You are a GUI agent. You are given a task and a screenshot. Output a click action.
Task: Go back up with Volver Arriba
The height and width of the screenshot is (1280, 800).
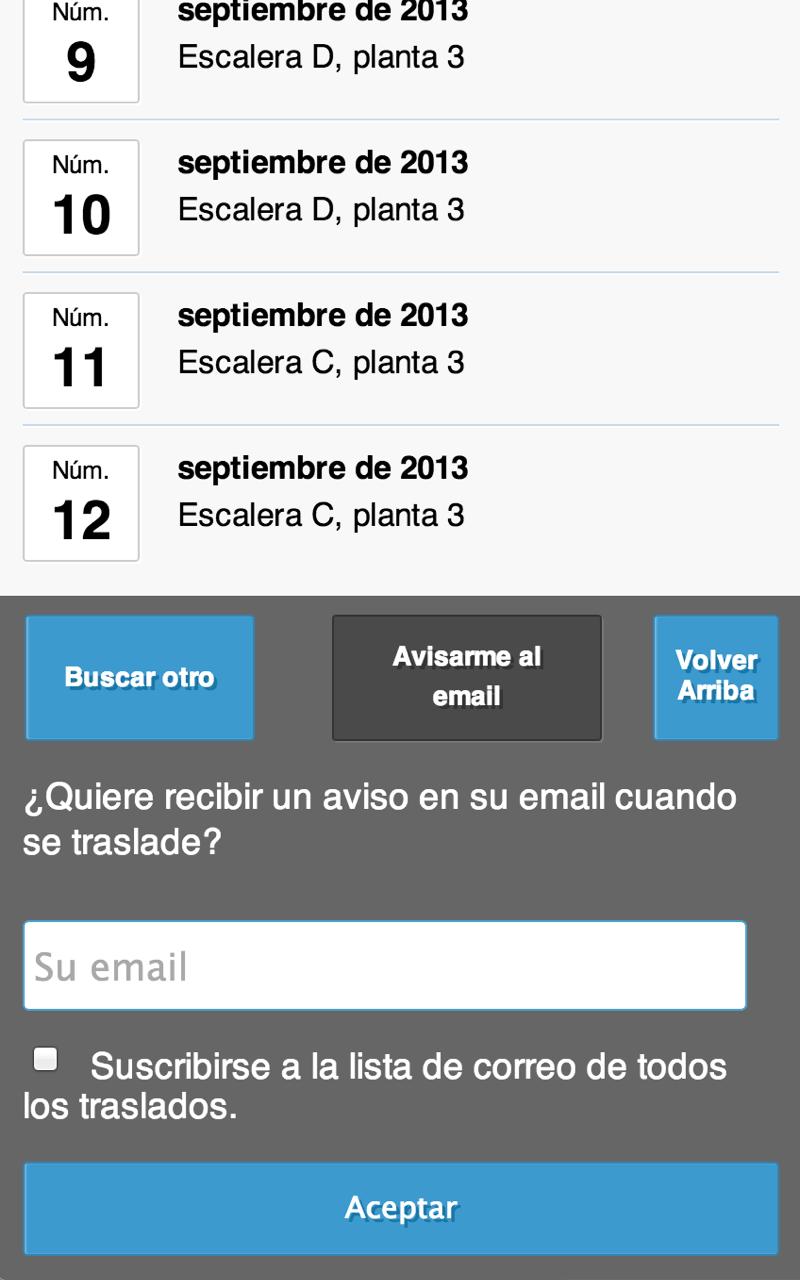coord(716,678)
